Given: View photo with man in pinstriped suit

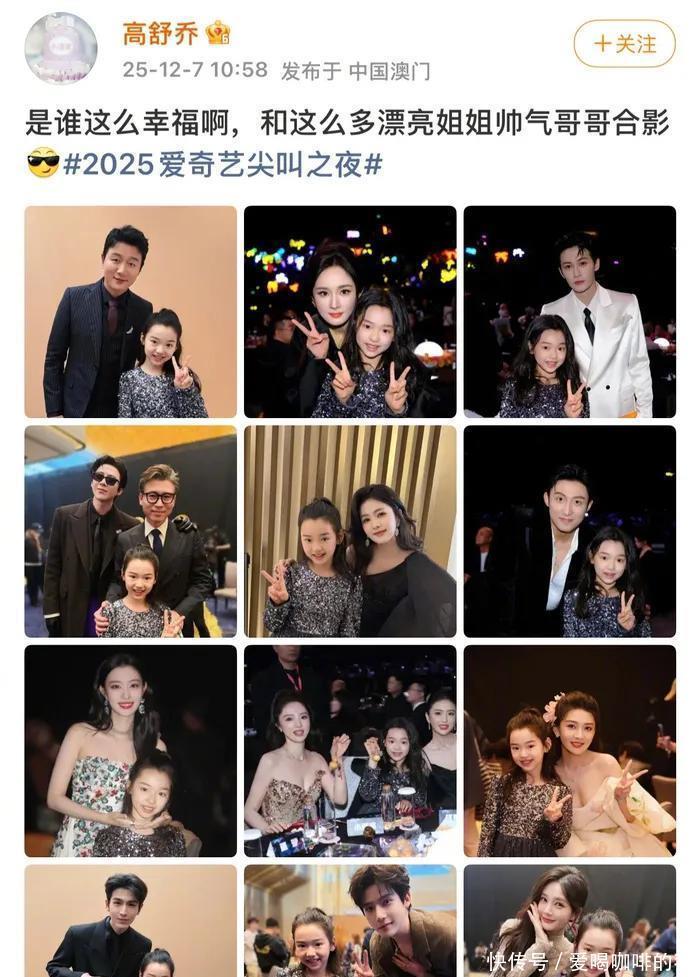Looking at the screenshot, I should (x=131, y=312).
